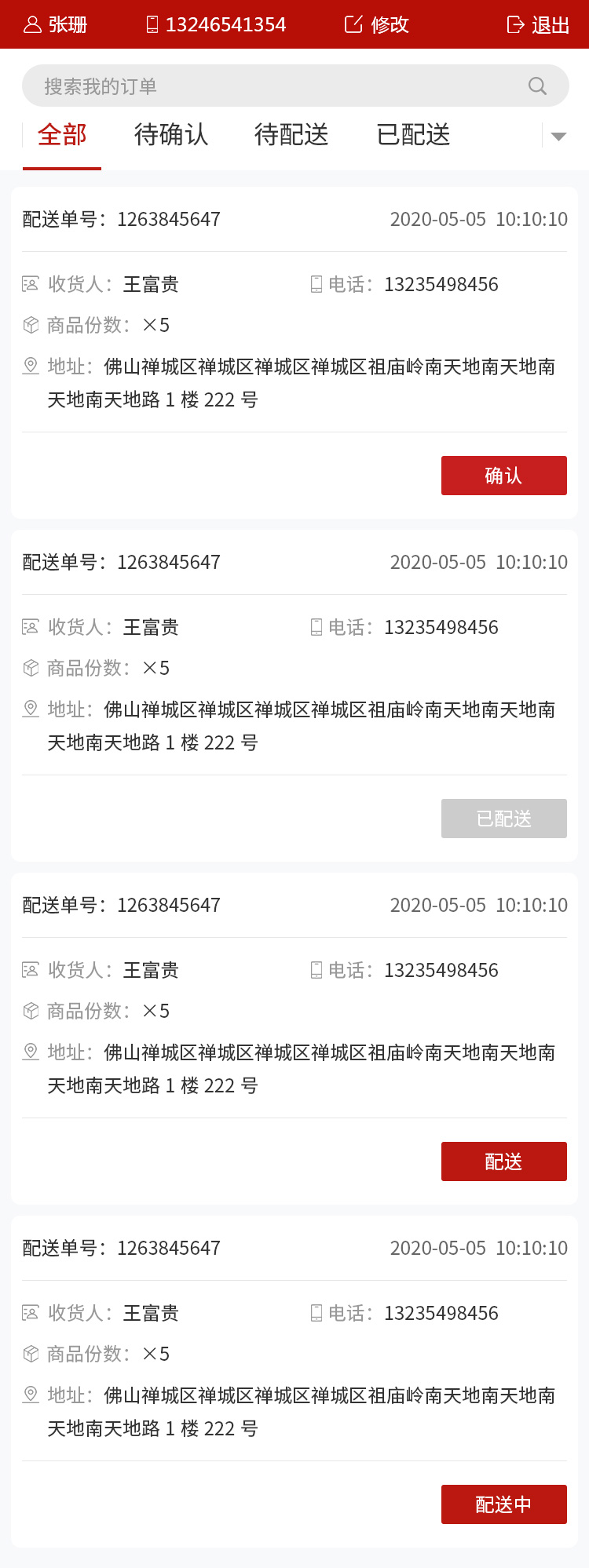Viewport: 589px width, 1568px height.
Task: Tap the red 确认 button
Action: point(503,476)
